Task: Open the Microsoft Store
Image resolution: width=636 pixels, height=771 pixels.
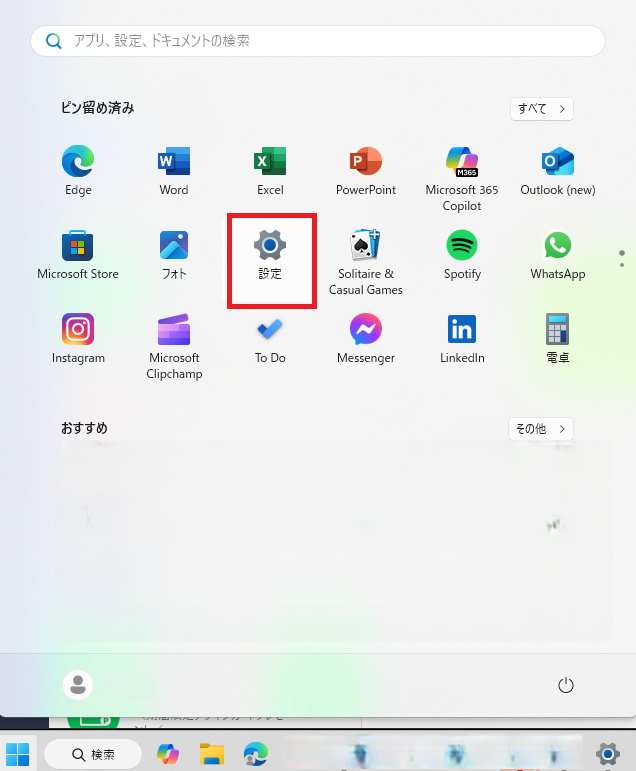Action: coord(78,254)
